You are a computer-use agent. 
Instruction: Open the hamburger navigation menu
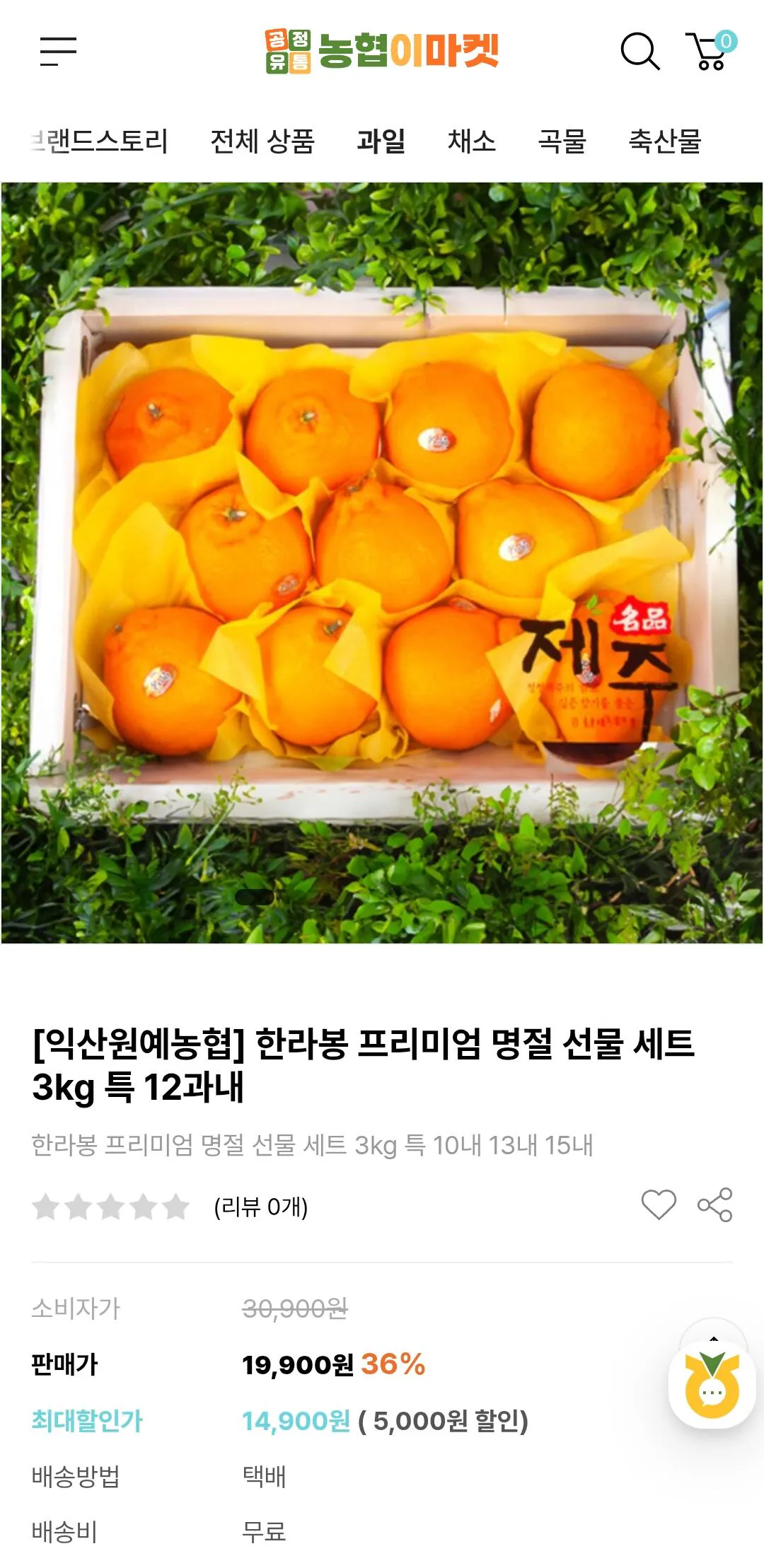tap(59, 50)
